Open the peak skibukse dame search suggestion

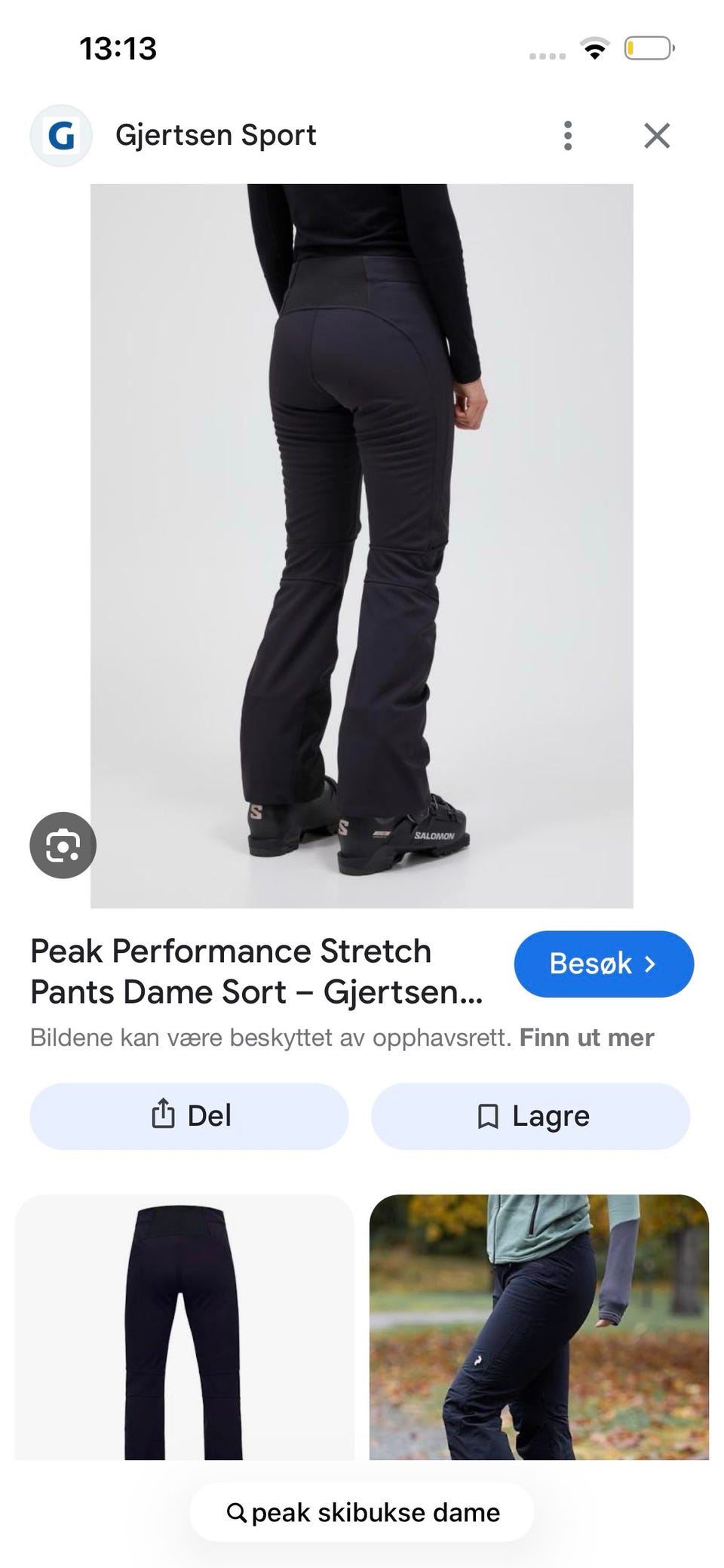tap(362, 1512)
